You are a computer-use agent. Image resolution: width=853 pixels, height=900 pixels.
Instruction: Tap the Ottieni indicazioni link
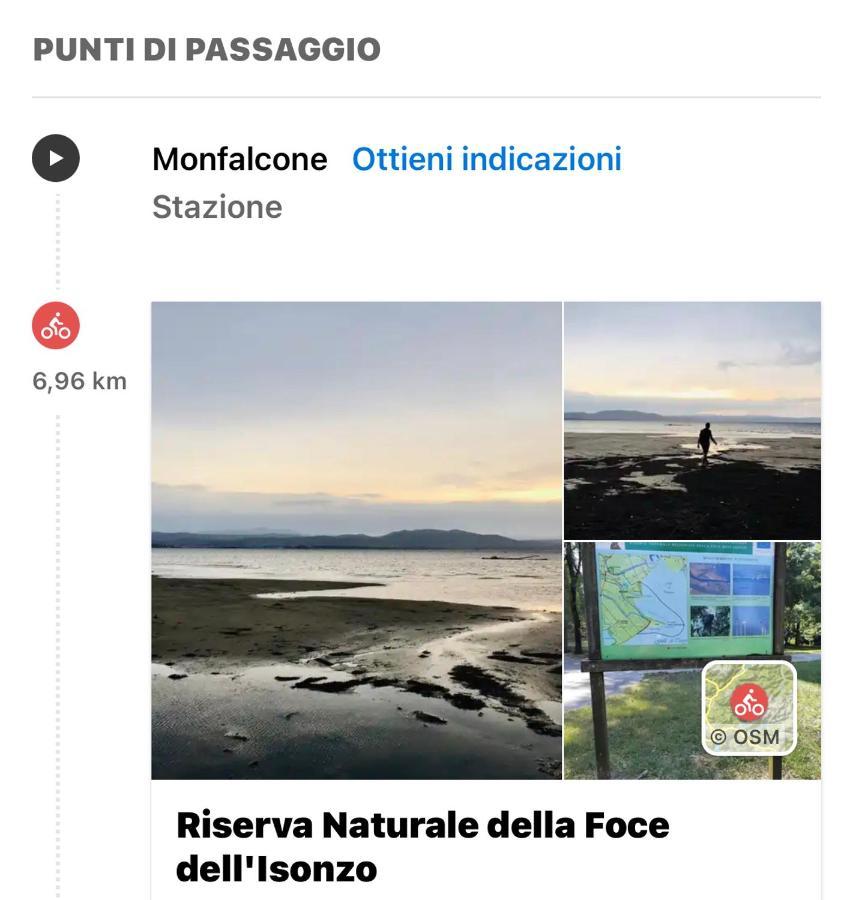(486, 159)
